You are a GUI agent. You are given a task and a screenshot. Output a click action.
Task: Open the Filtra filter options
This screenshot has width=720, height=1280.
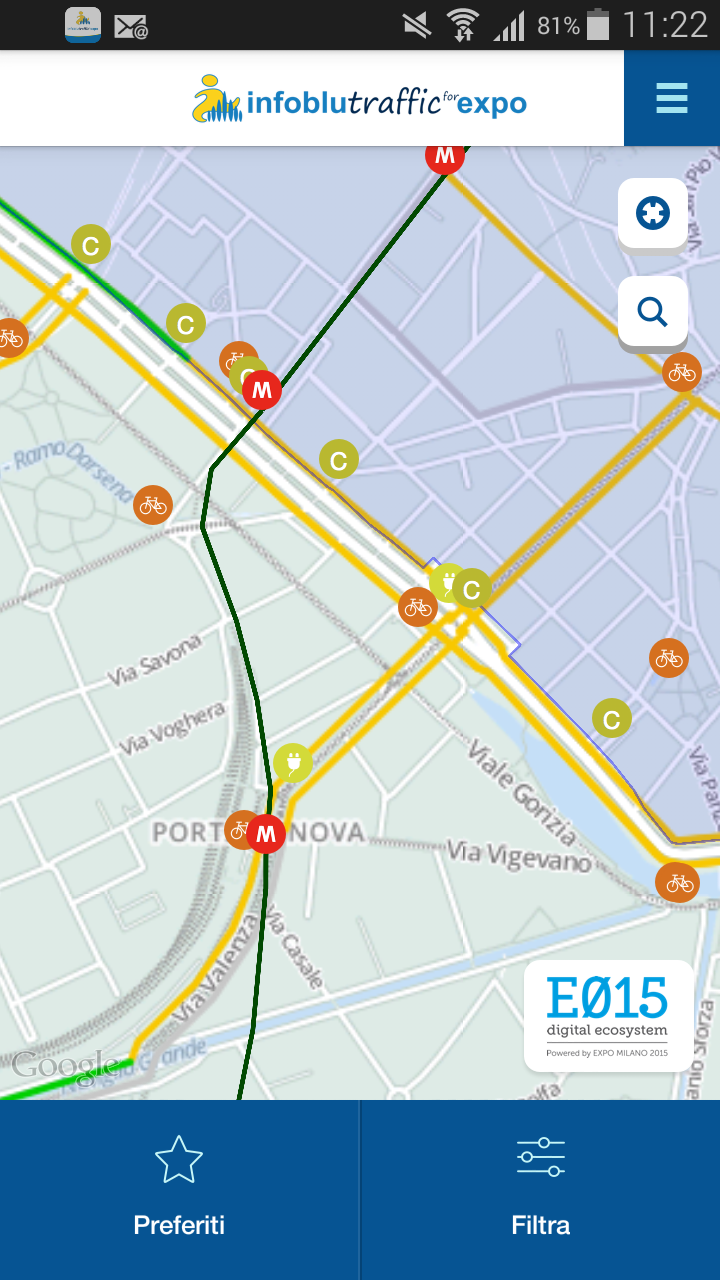click(540, 1188)
